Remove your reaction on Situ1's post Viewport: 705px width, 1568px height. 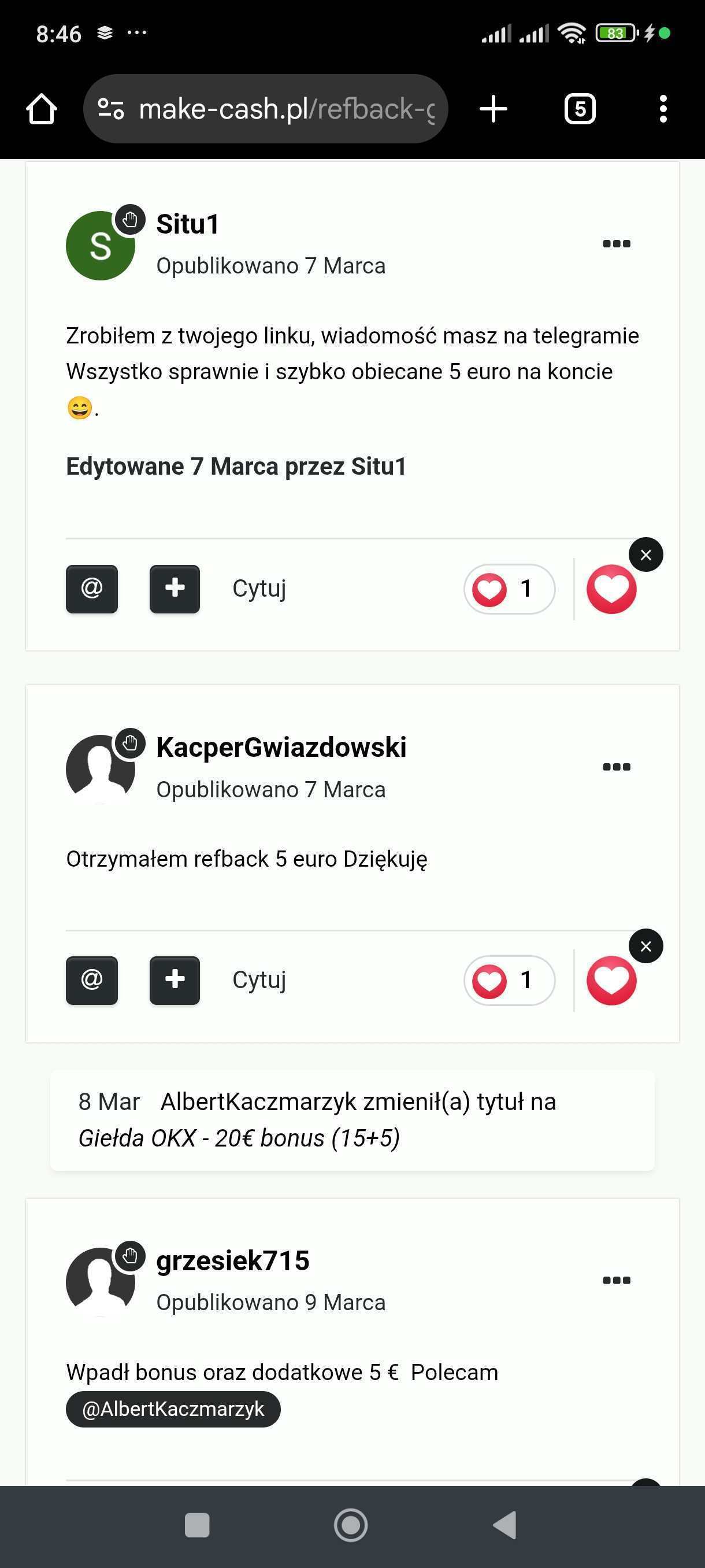click(646, 554)
